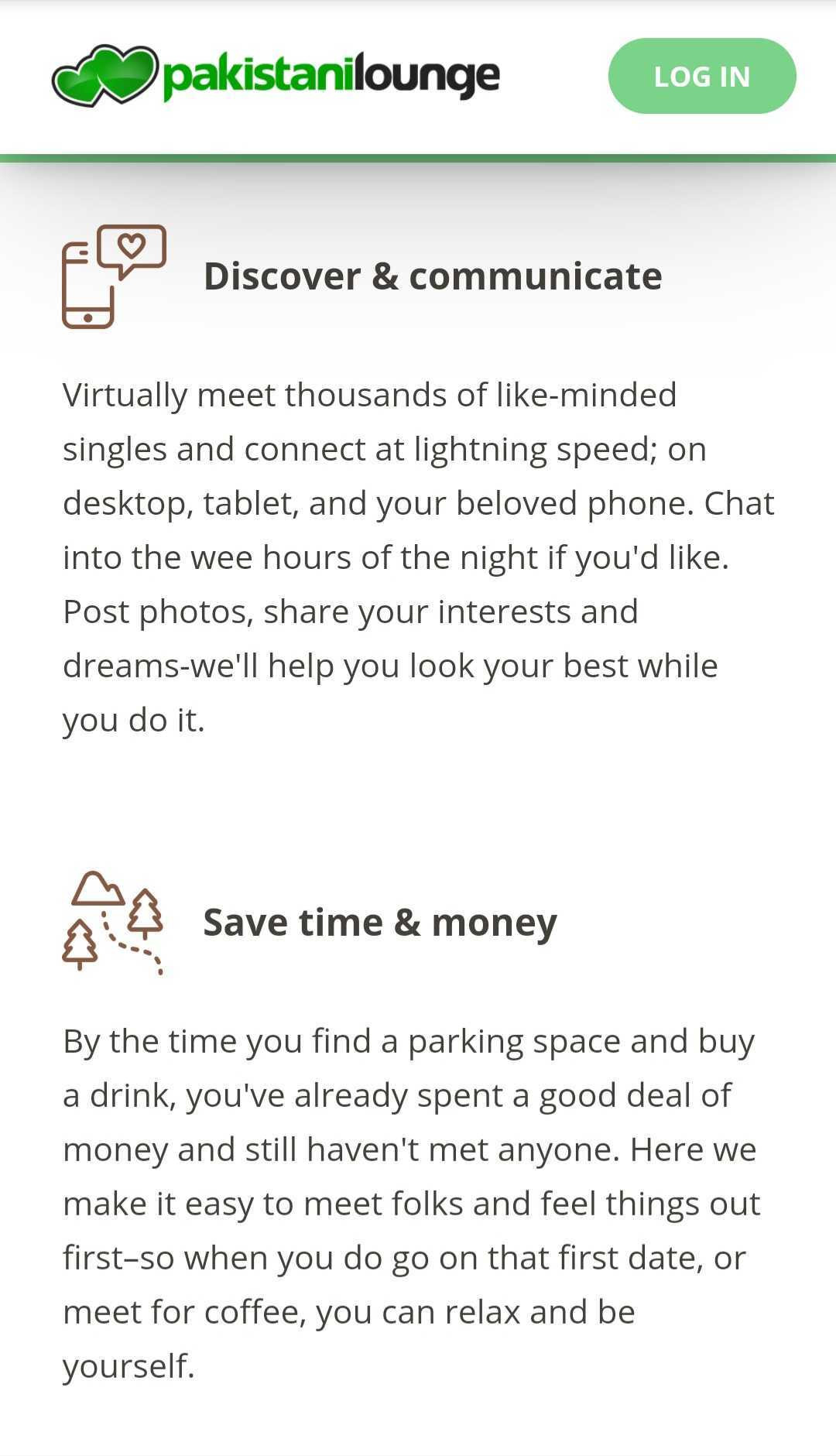Screen dimensions: 836x1456
Task: Open the pakistanilounge home logo
Action: tap(276, 76)
